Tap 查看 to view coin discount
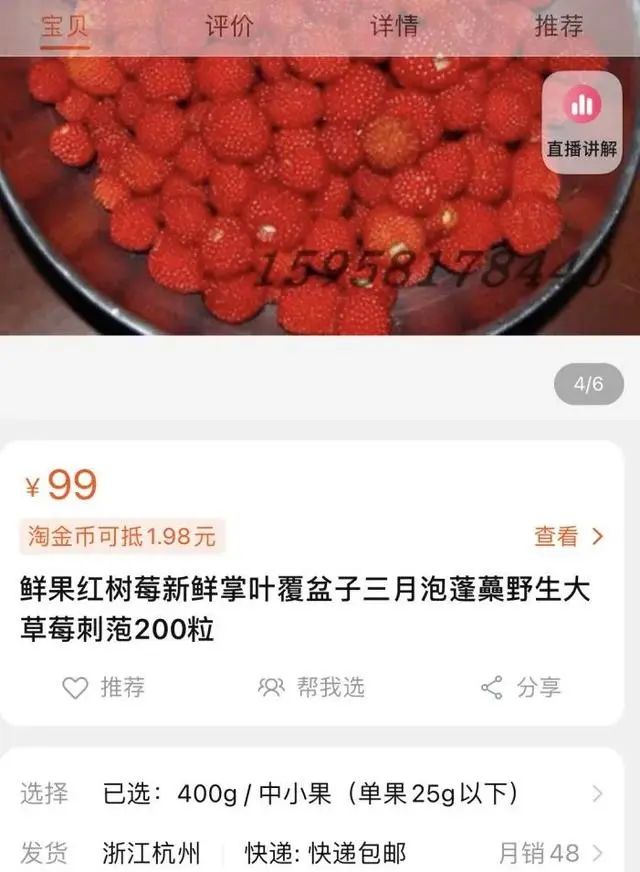This screenshot has width=640, height=872. click(568, 537)
